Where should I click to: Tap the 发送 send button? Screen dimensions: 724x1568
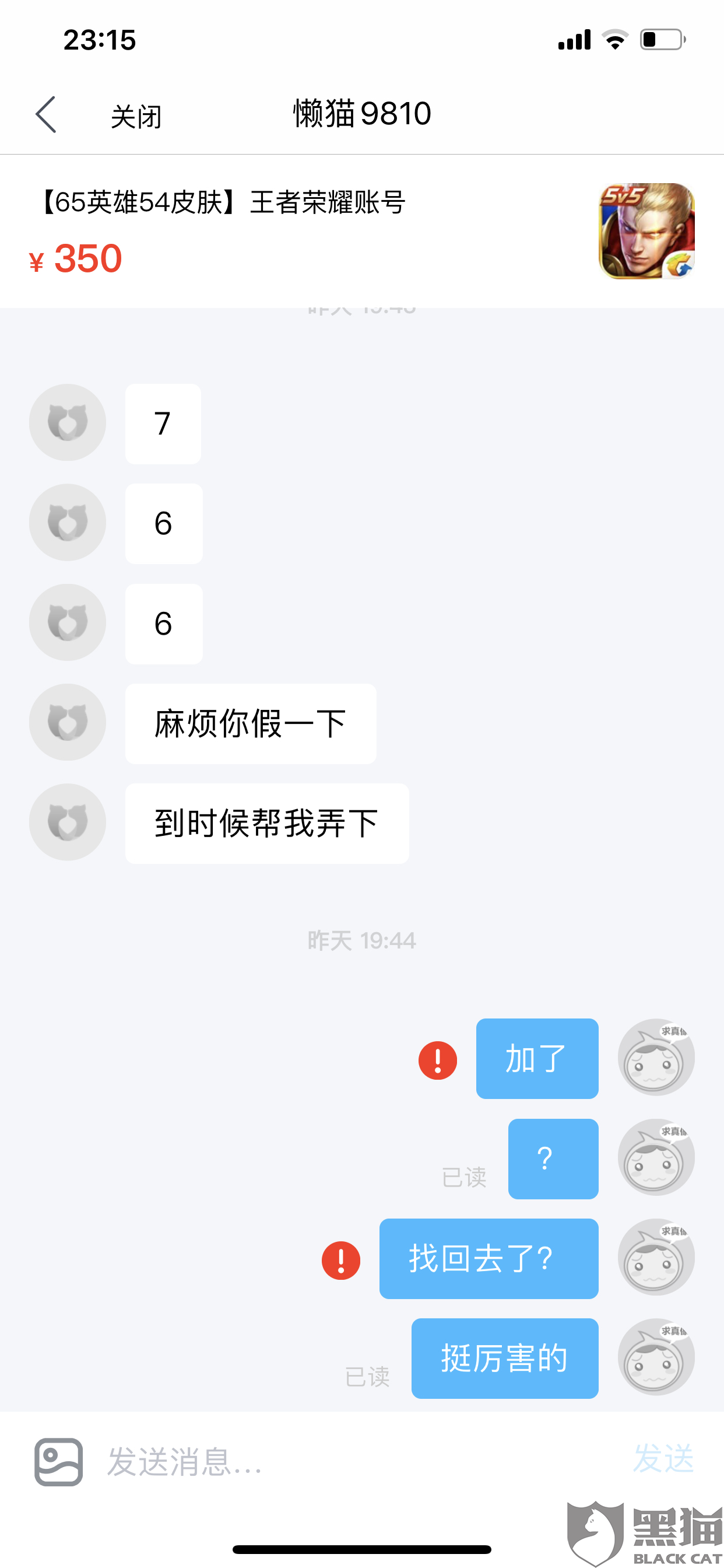(663, 1459)
